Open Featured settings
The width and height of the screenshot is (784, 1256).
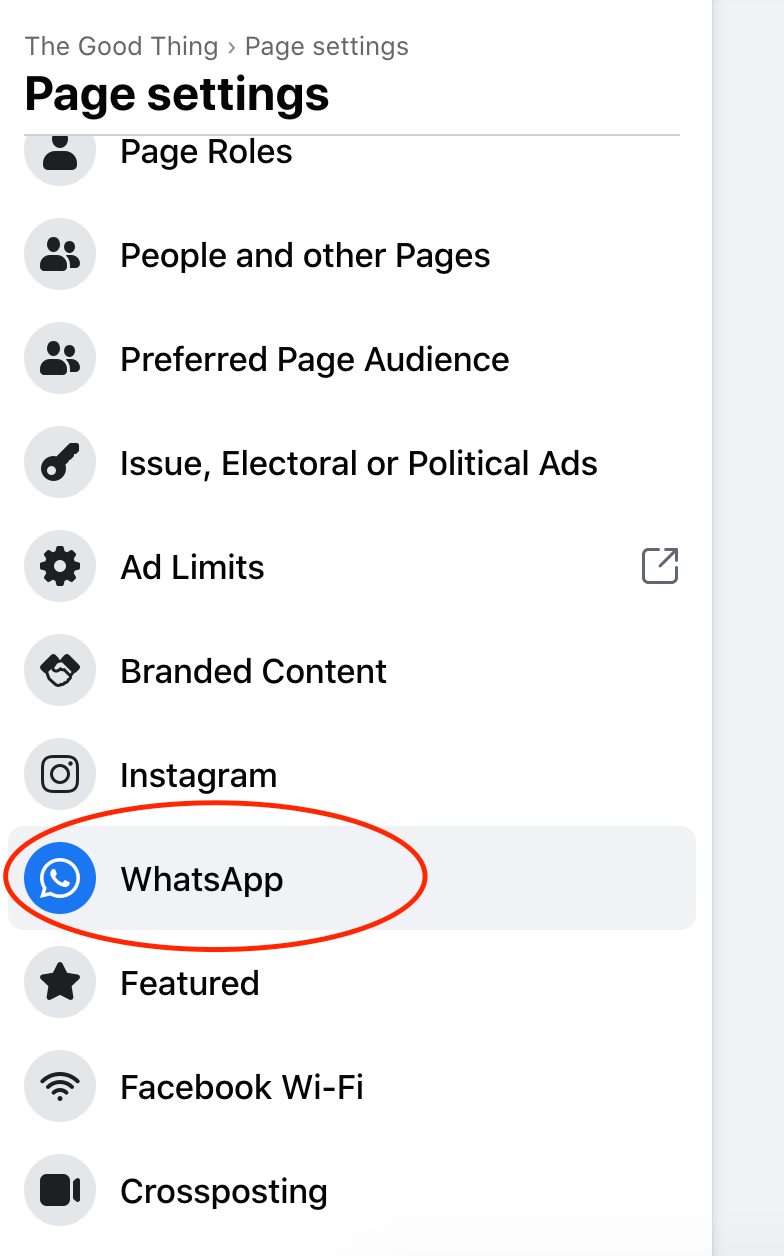(x=189, y=984)
